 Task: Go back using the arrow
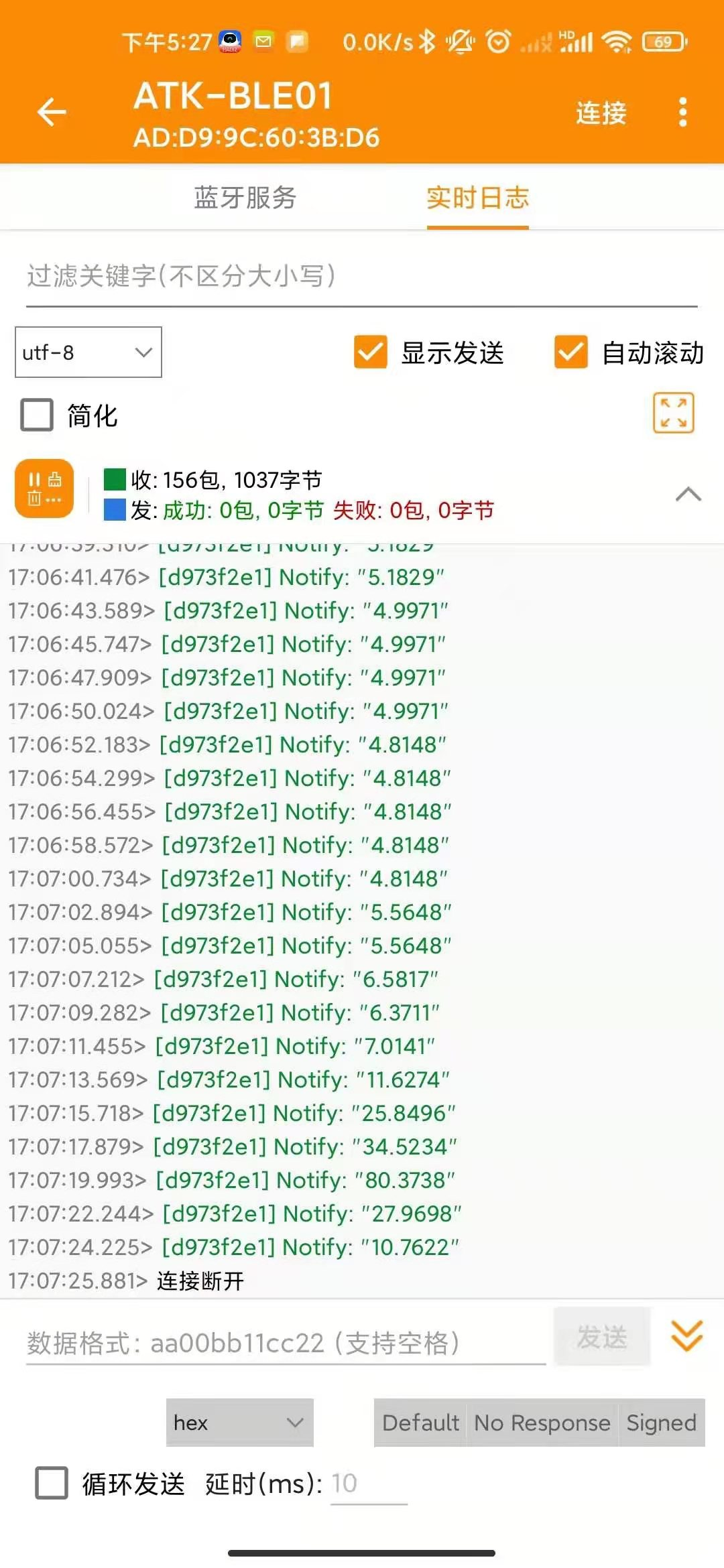52,112
